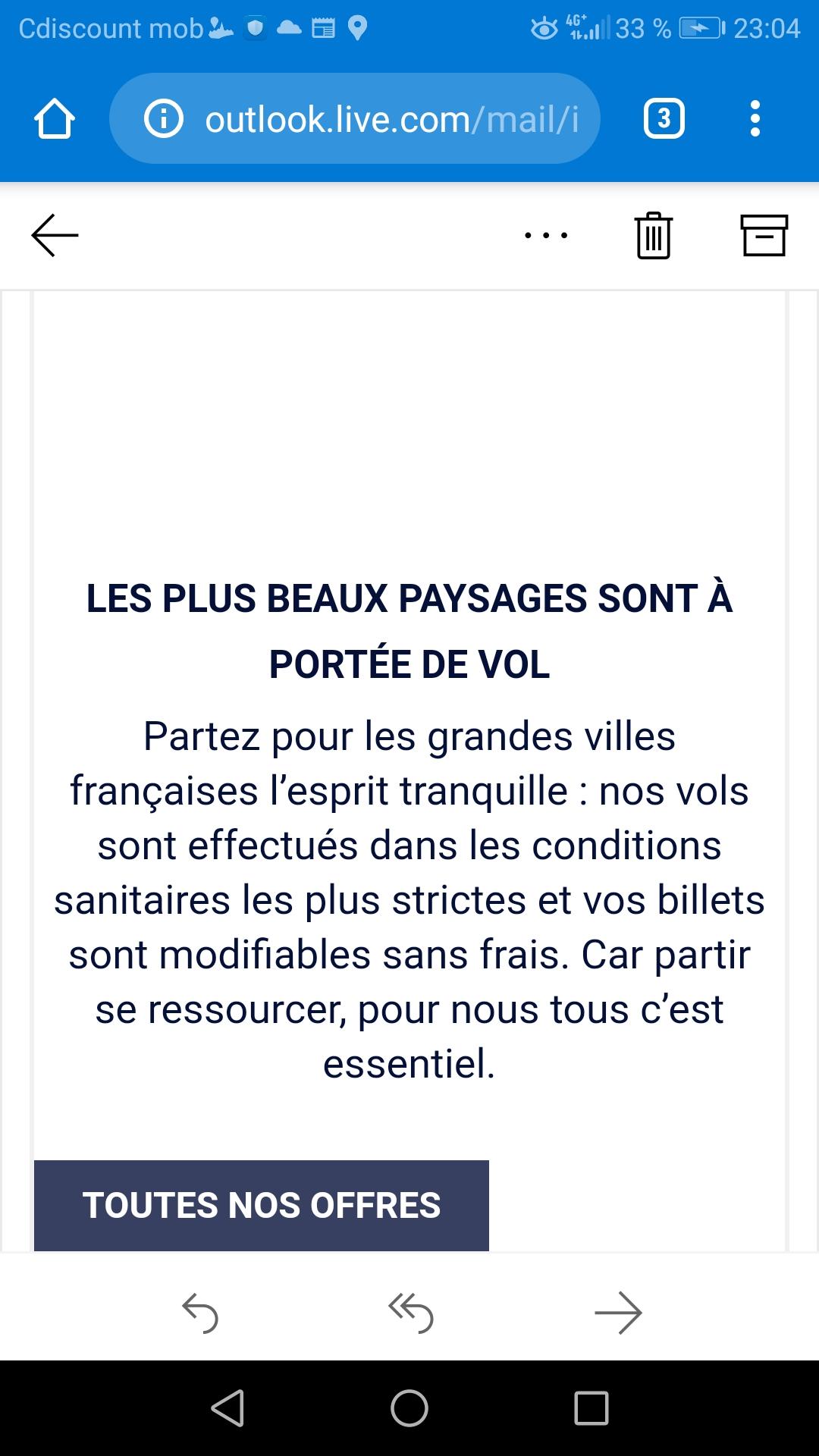
Task: Forward this email
Action: pos(618,1313)
